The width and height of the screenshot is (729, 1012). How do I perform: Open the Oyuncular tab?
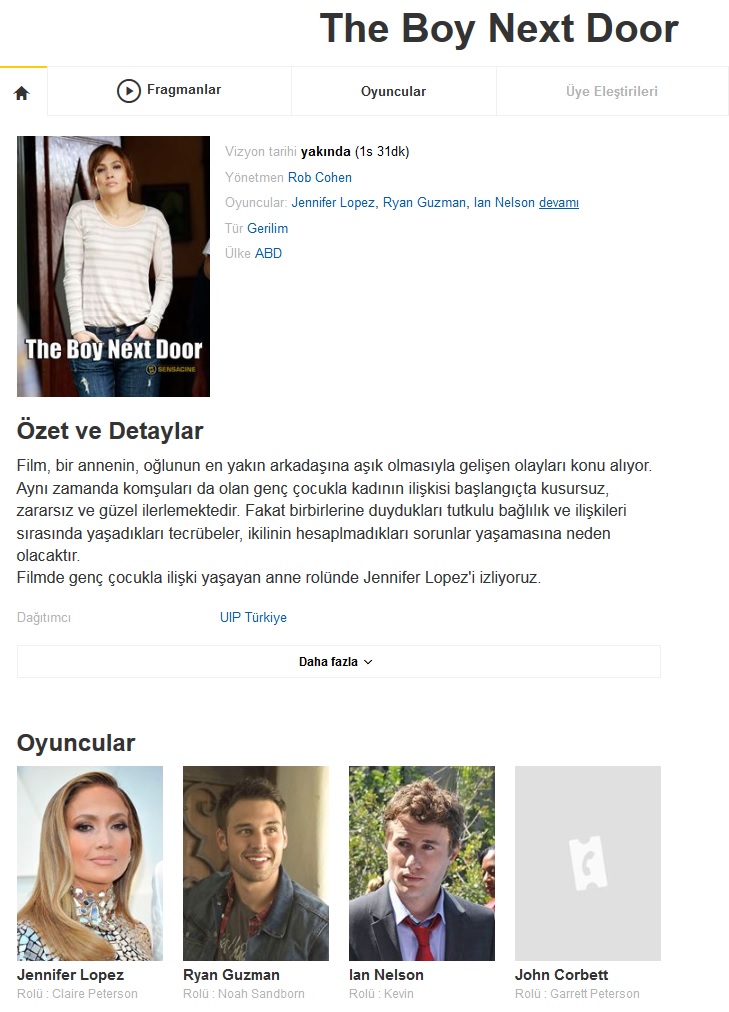393,91
